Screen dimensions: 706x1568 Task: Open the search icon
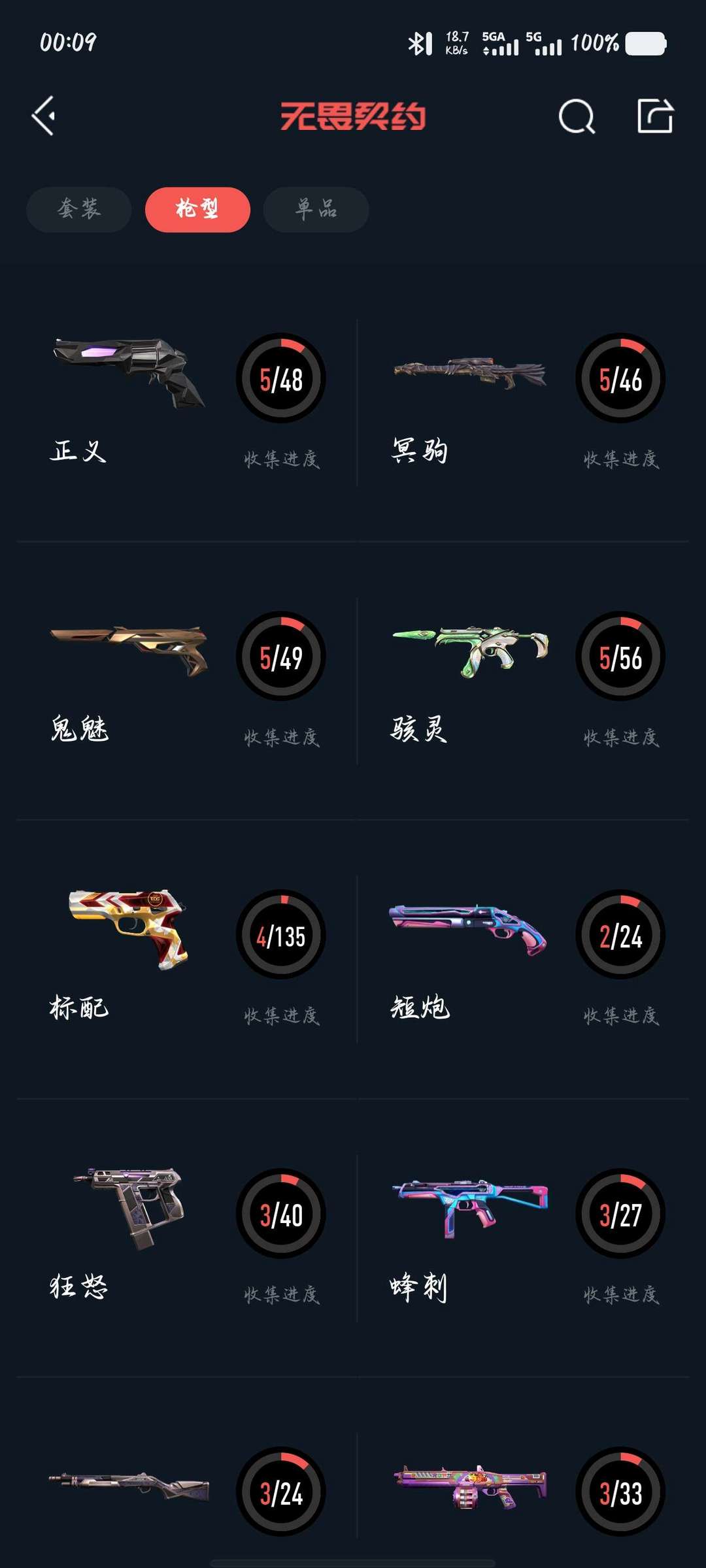click(577, 117)
